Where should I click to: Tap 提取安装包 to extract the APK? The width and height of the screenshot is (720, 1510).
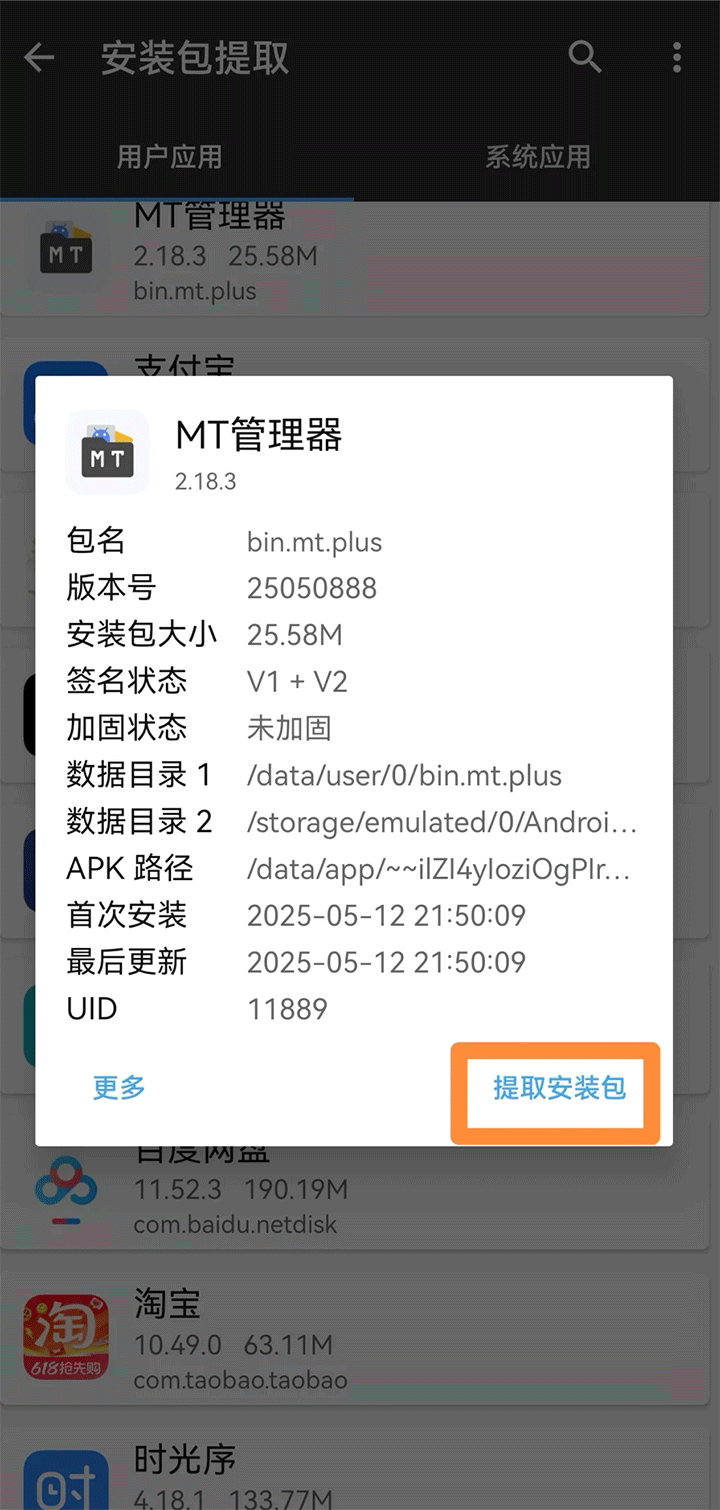[558, 1088]
